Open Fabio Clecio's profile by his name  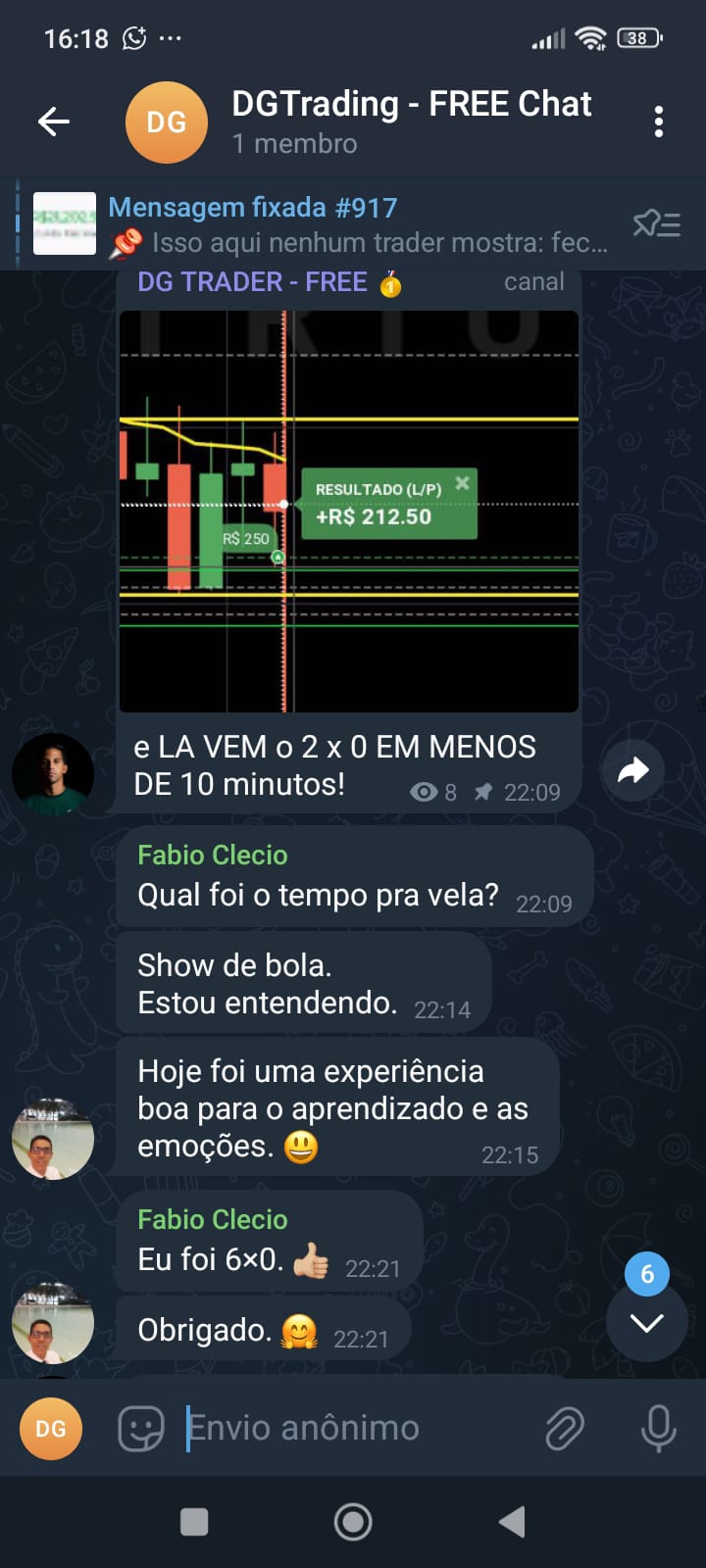click(x=212, y=855)
